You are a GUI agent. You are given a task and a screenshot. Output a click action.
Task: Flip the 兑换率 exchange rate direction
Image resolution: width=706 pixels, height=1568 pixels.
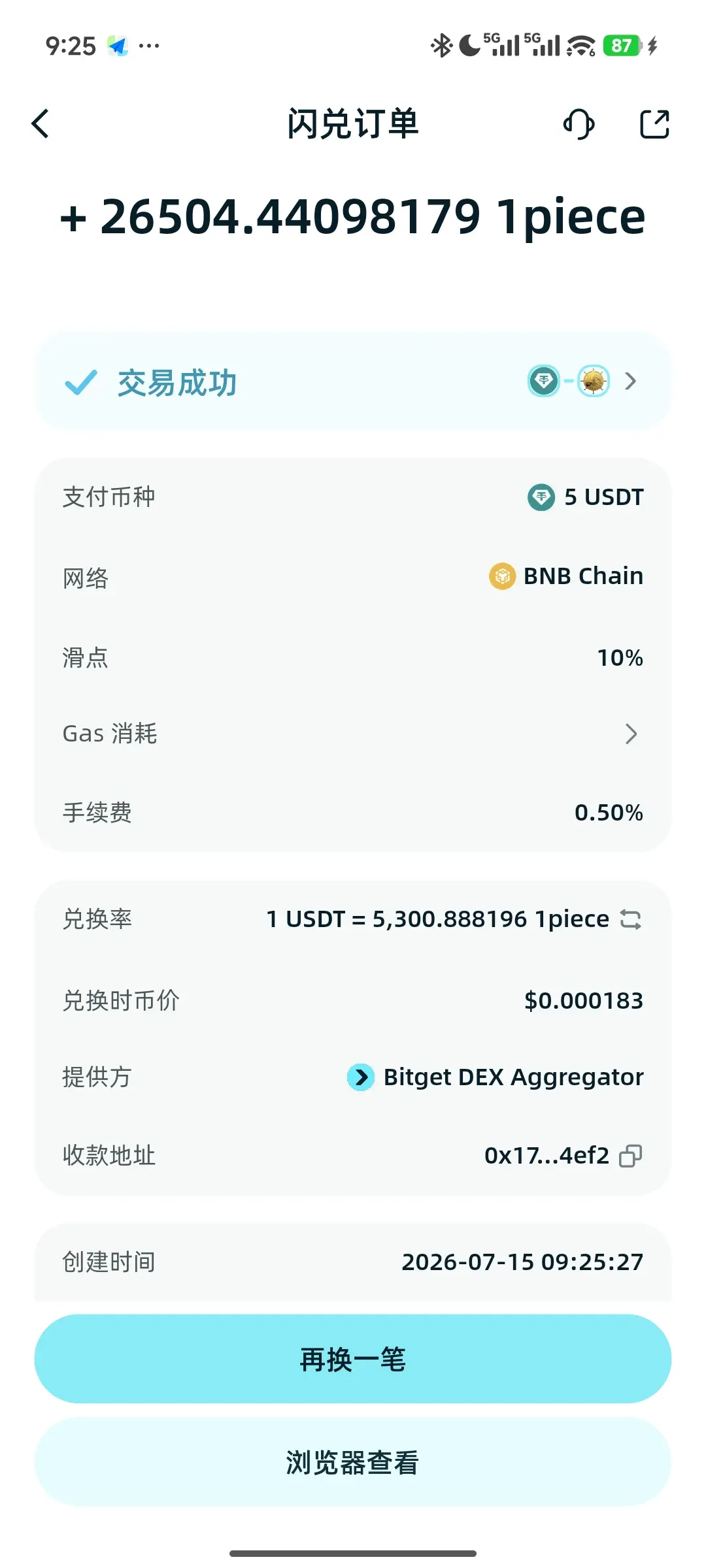pos(631,919)
